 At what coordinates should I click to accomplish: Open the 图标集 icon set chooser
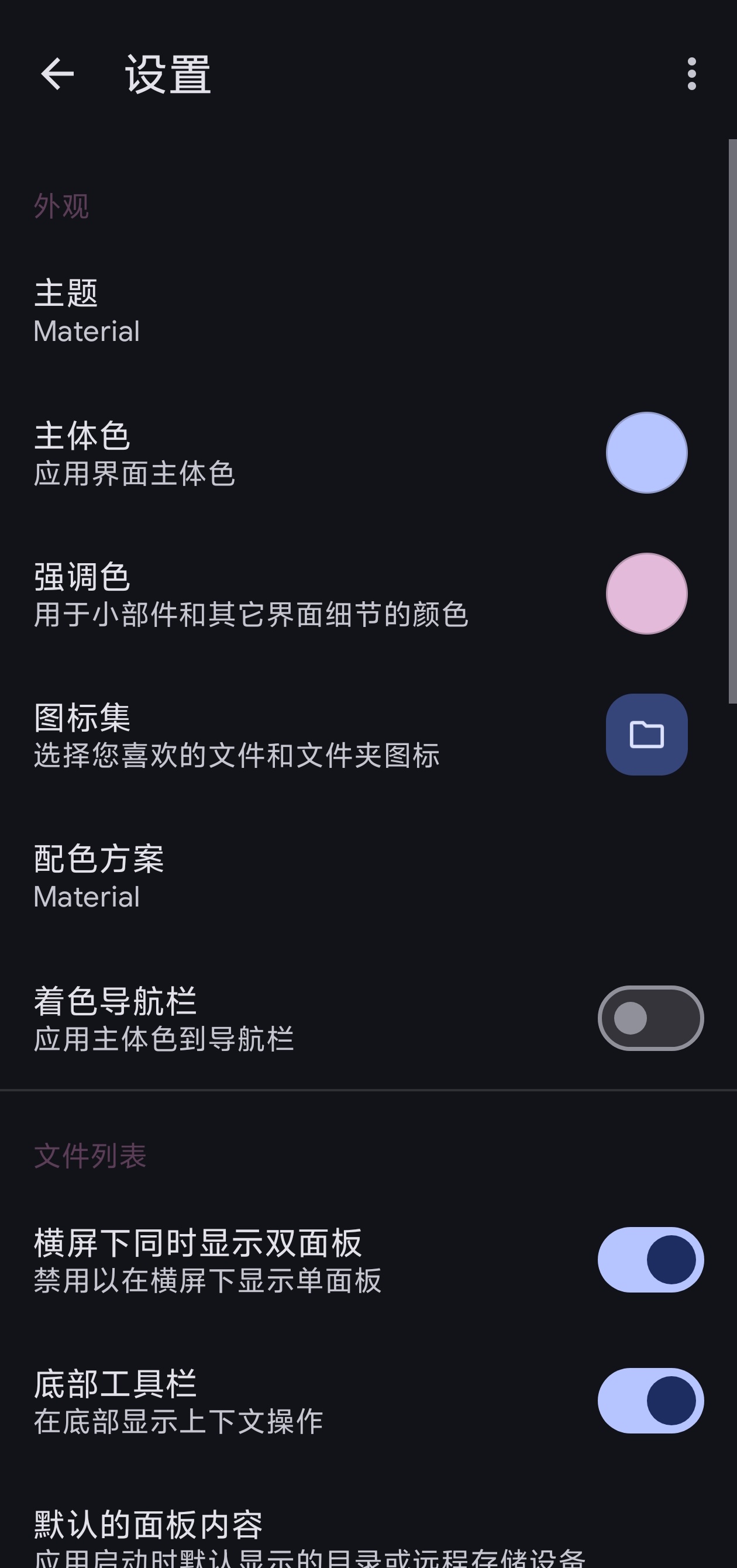[x=646, y=735]
